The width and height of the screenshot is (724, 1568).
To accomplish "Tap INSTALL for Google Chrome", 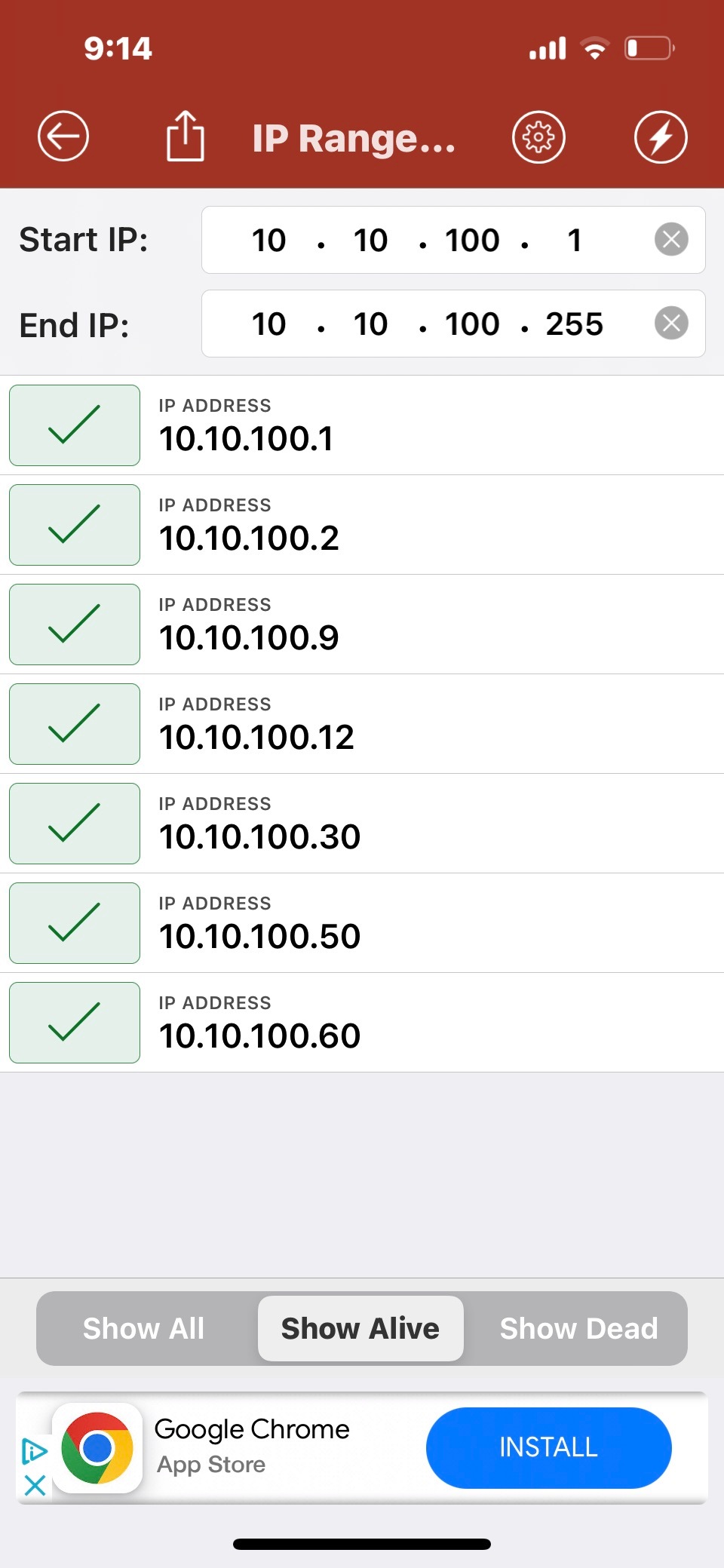I will [x=548, y=1447].
